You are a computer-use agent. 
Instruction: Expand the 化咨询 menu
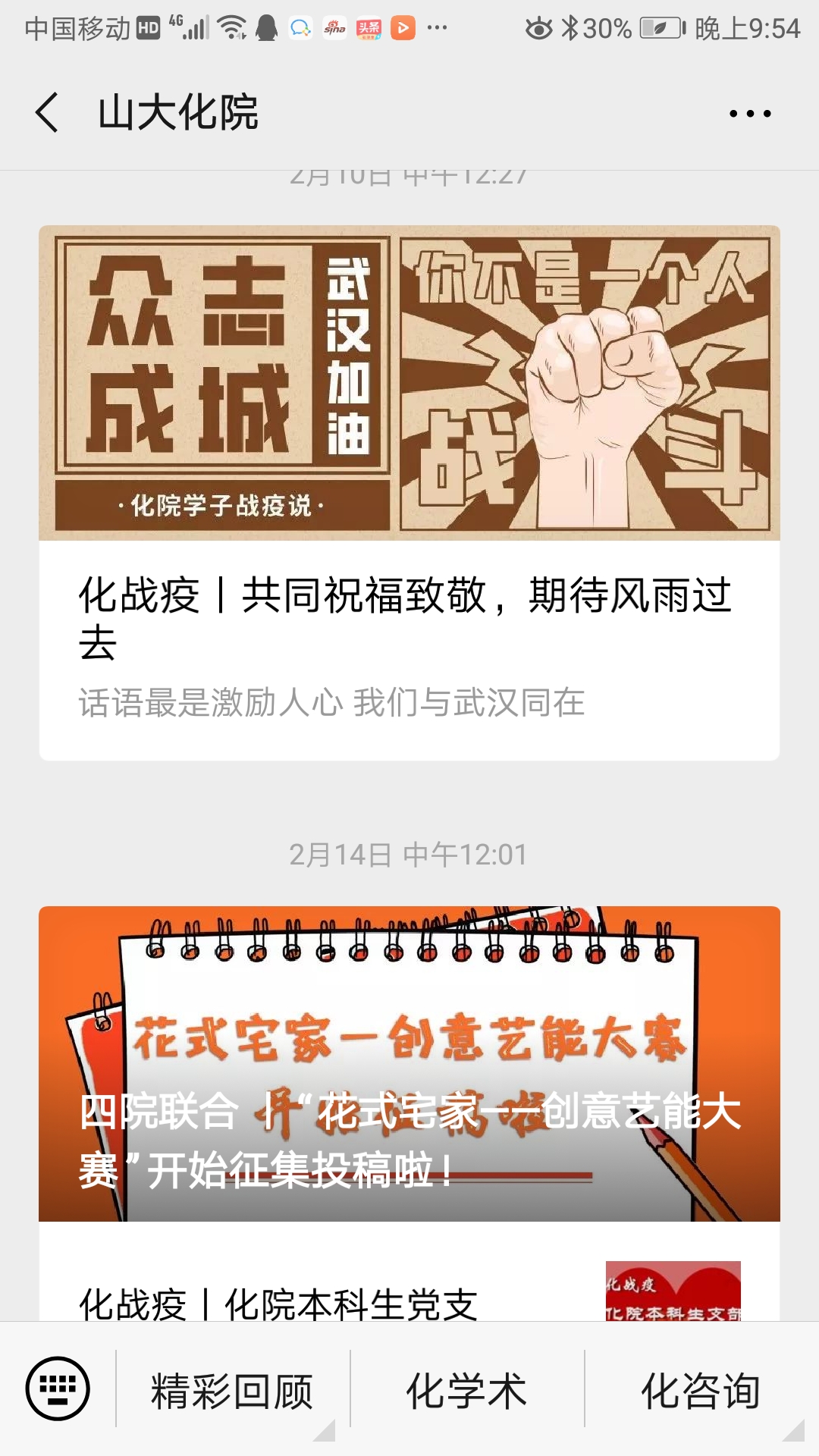tap(701, 1391)
